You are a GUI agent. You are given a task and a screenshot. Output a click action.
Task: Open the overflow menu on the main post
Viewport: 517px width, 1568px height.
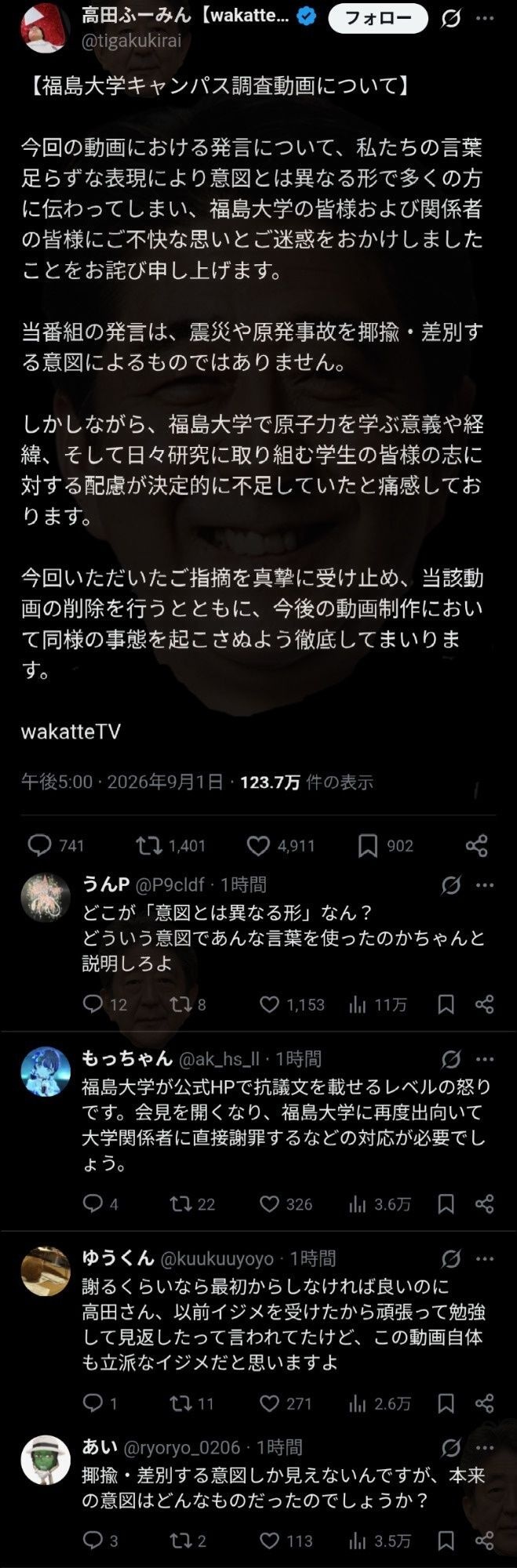tap(485, 19)
